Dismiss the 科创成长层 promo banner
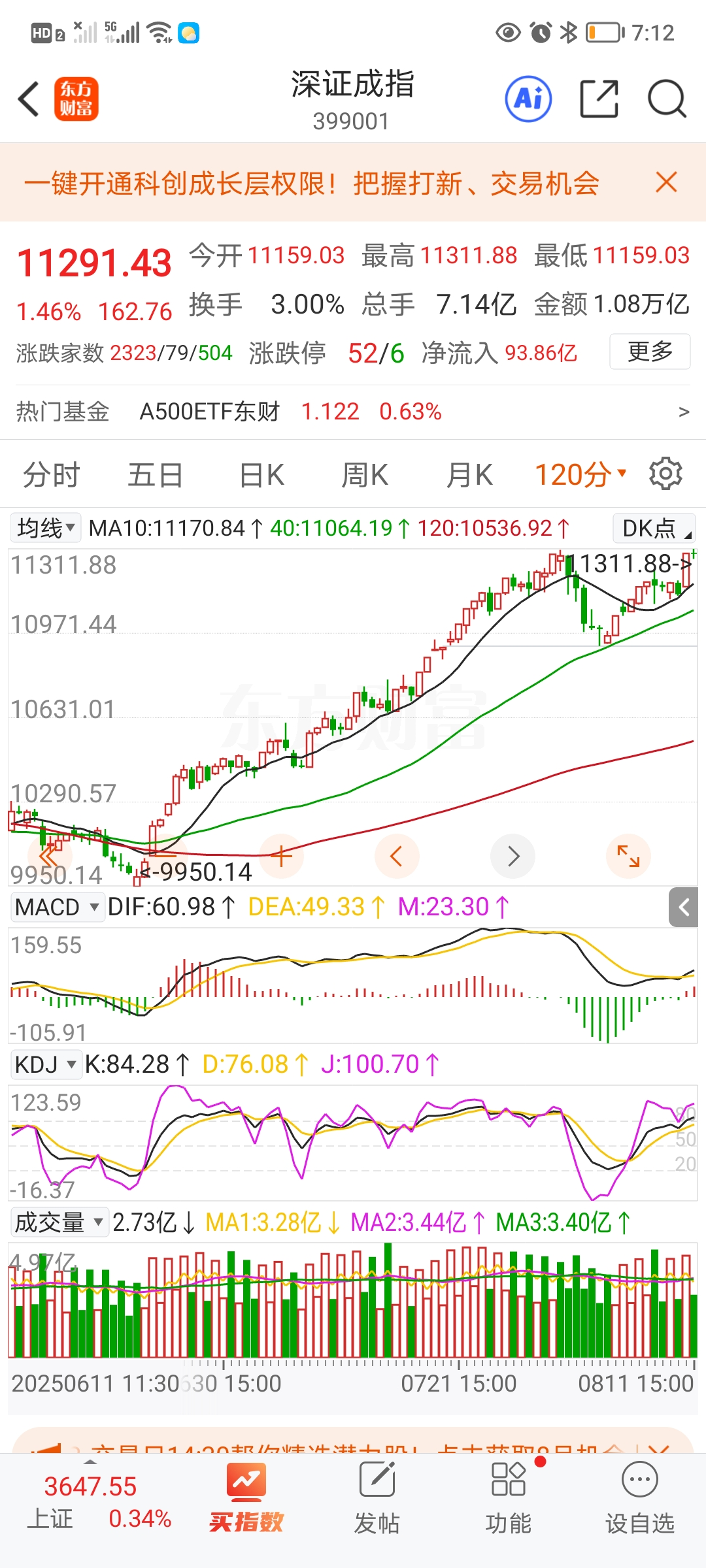This screenshot has height=1568, width=706. 666,182
